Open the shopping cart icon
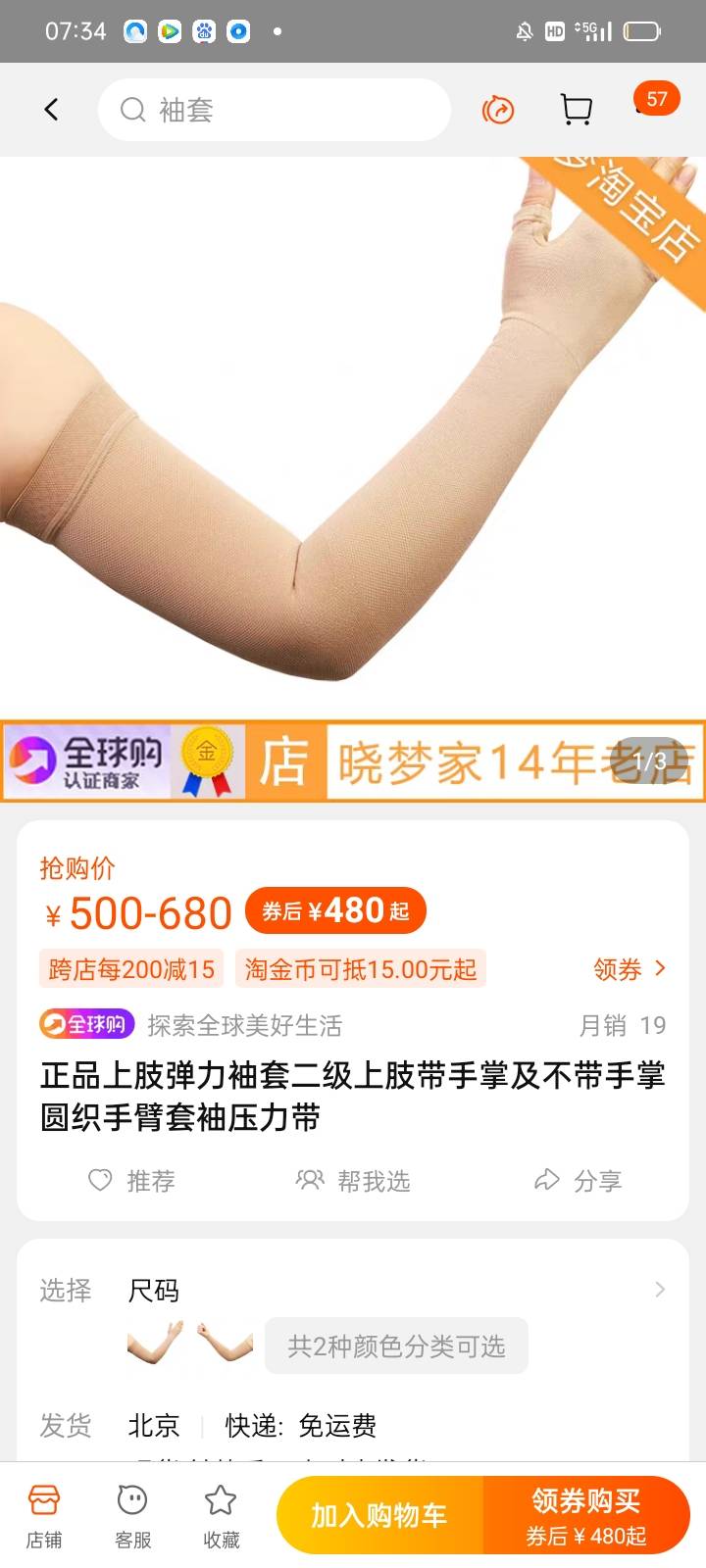The height and width of the screenshot is (1568, 706). 577,110
